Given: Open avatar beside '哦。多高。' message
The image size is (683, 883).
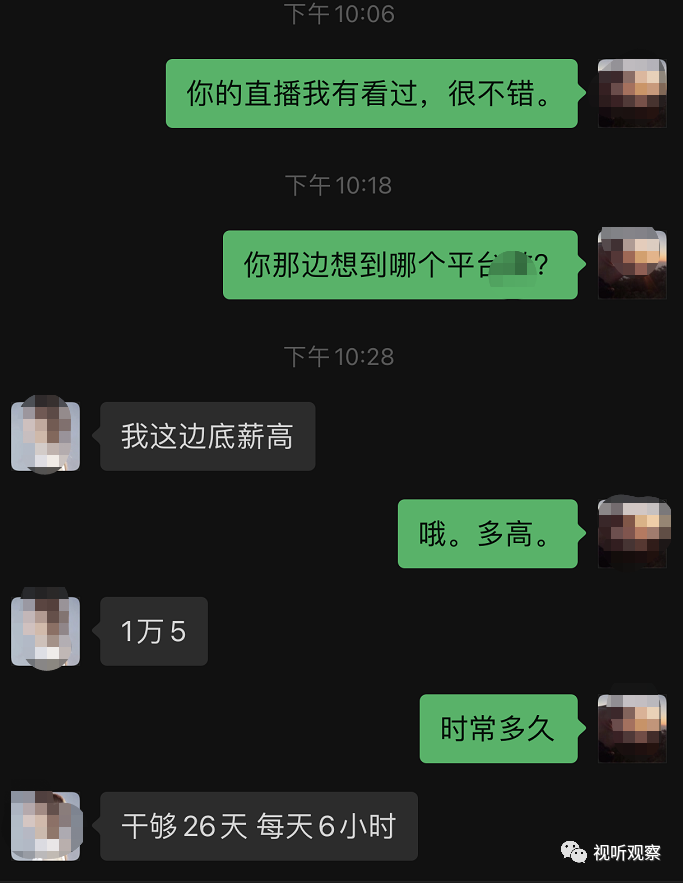Looking at the screenshot, I should [631, 534].
